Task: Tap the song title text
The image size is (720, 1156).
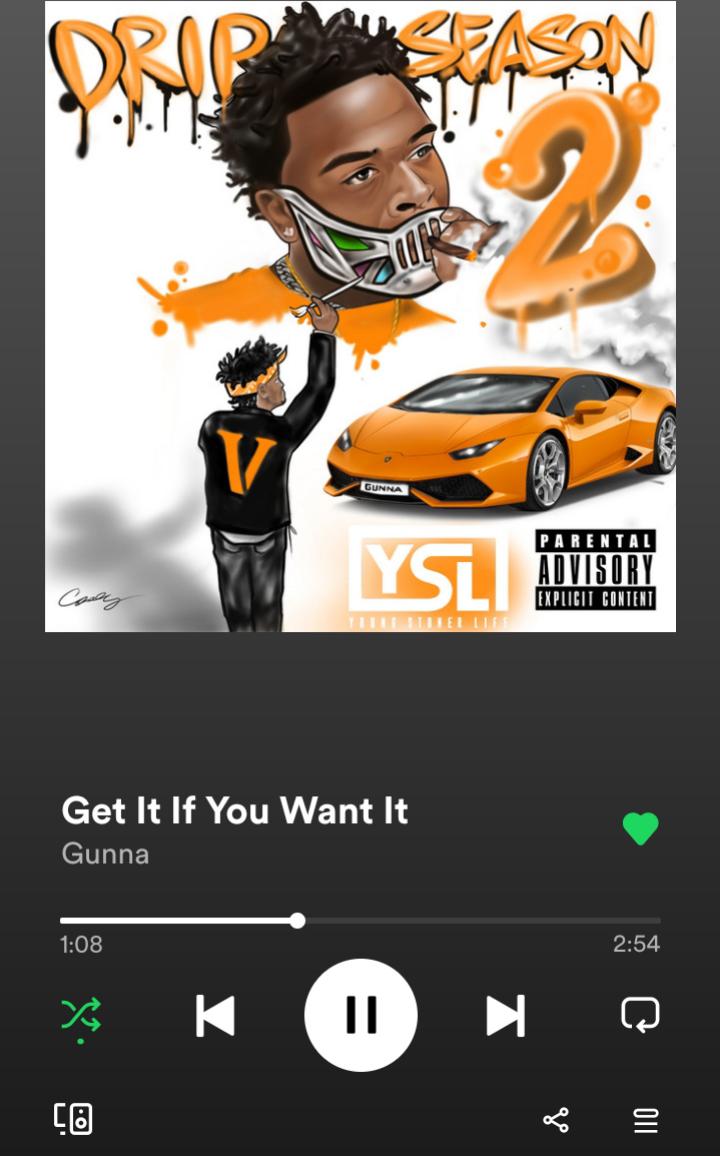Action: click(234, 810)
